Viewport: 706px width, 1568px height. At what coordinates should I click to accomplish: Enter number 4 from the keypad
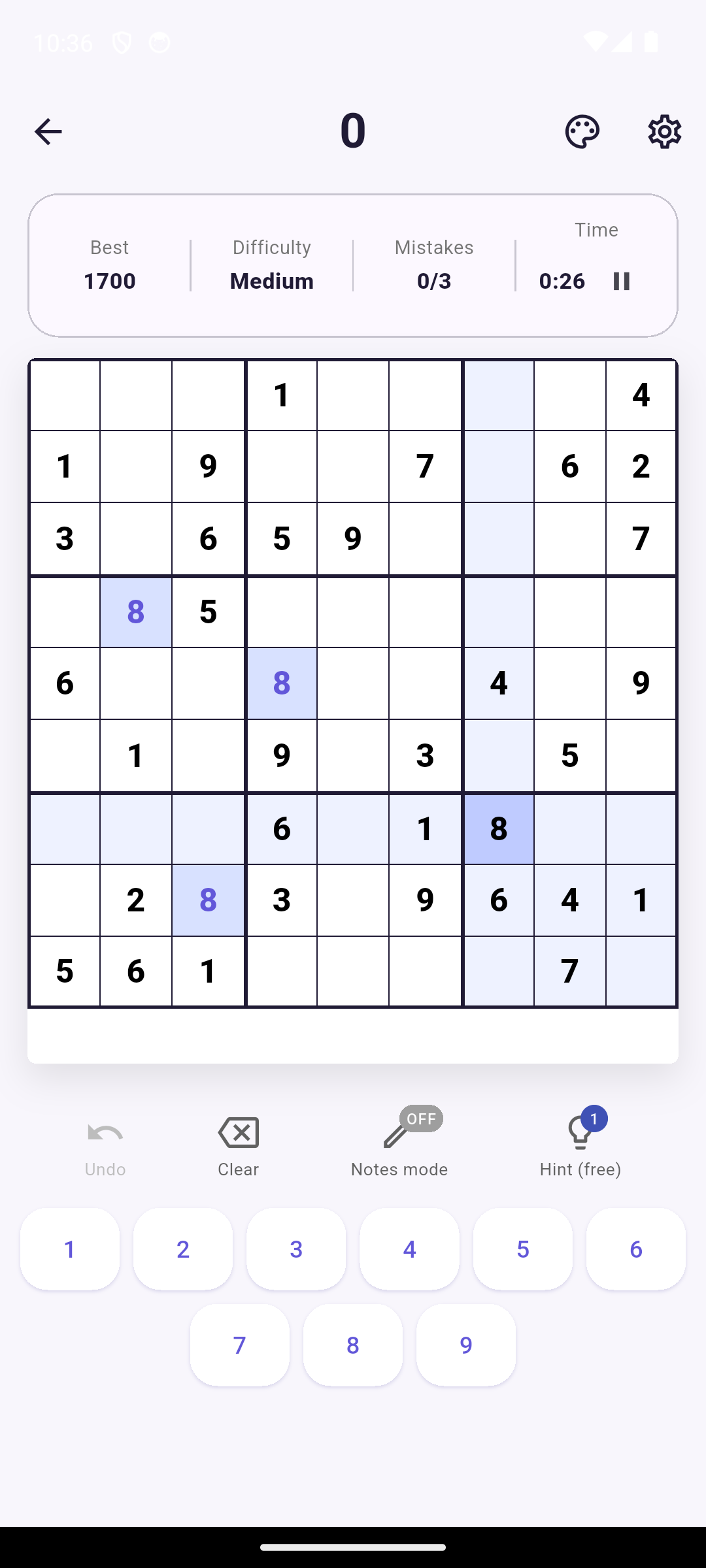[409, 1249]
